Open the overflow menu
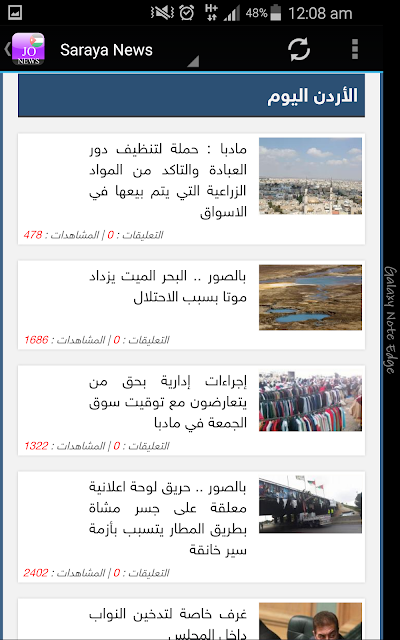 coord(355,50)
